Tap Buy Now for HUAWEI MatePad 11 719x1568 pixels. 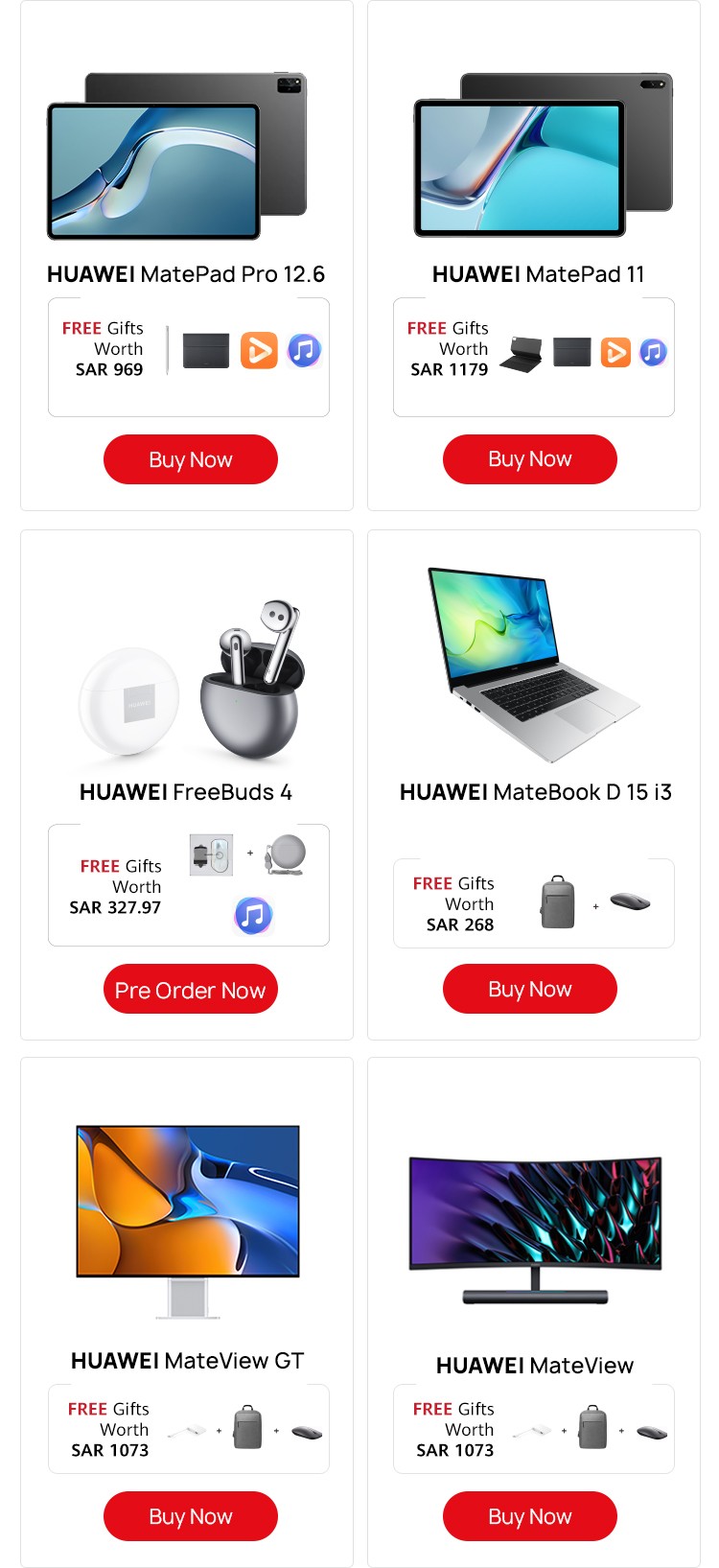click(529, 458)
